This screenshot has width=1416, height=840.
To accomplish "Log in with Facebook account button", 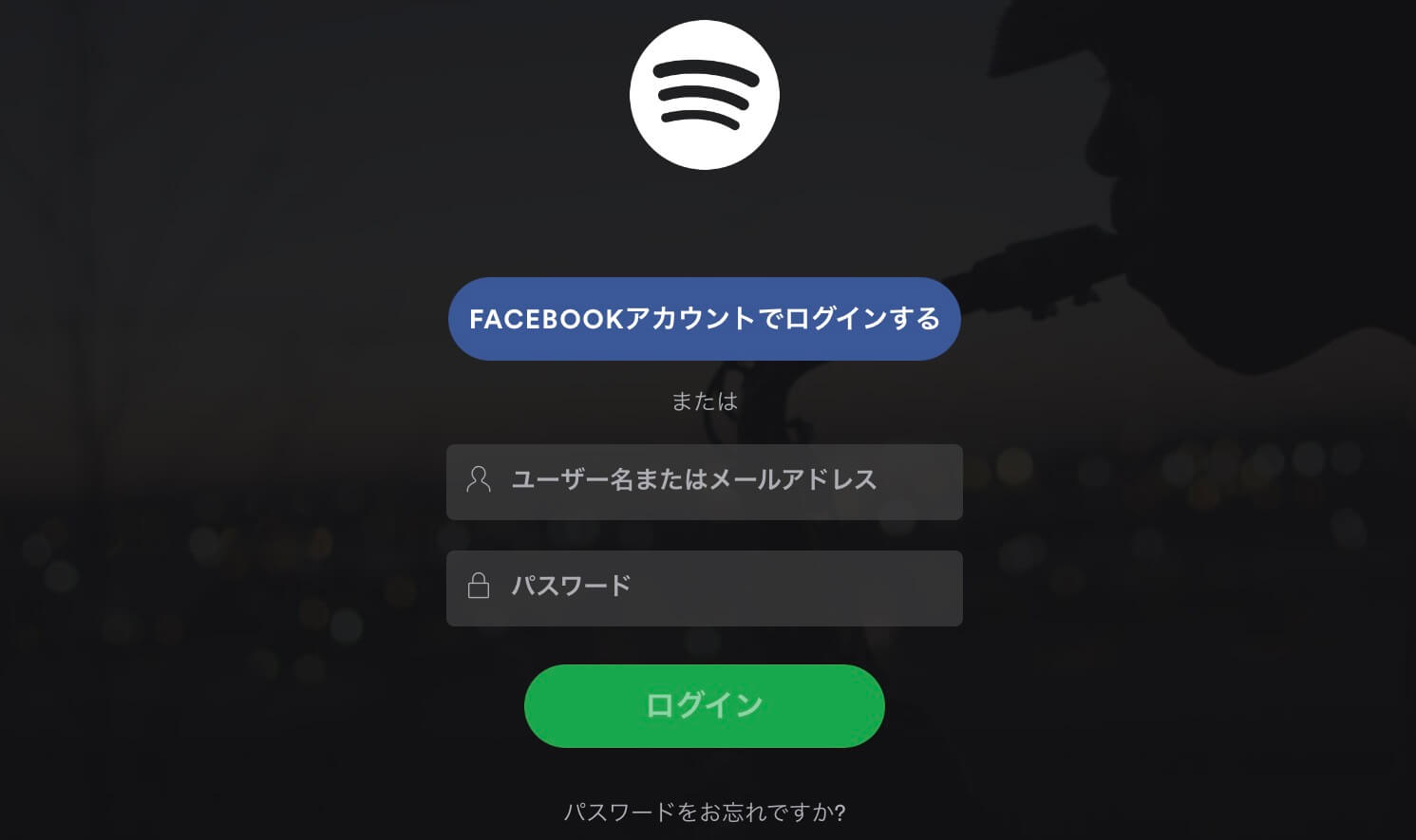I will click(704, 319).
